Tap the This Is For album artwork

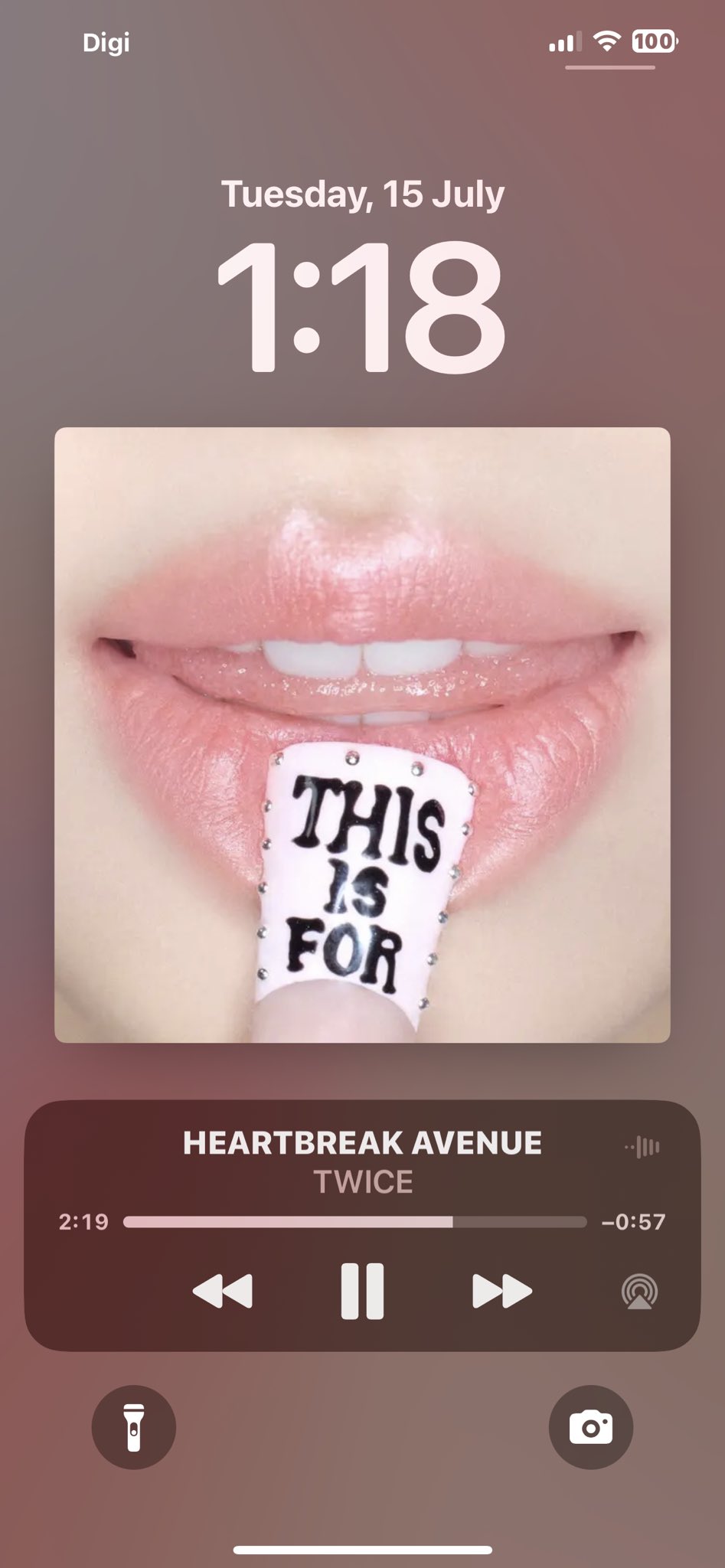click(362, 735)
